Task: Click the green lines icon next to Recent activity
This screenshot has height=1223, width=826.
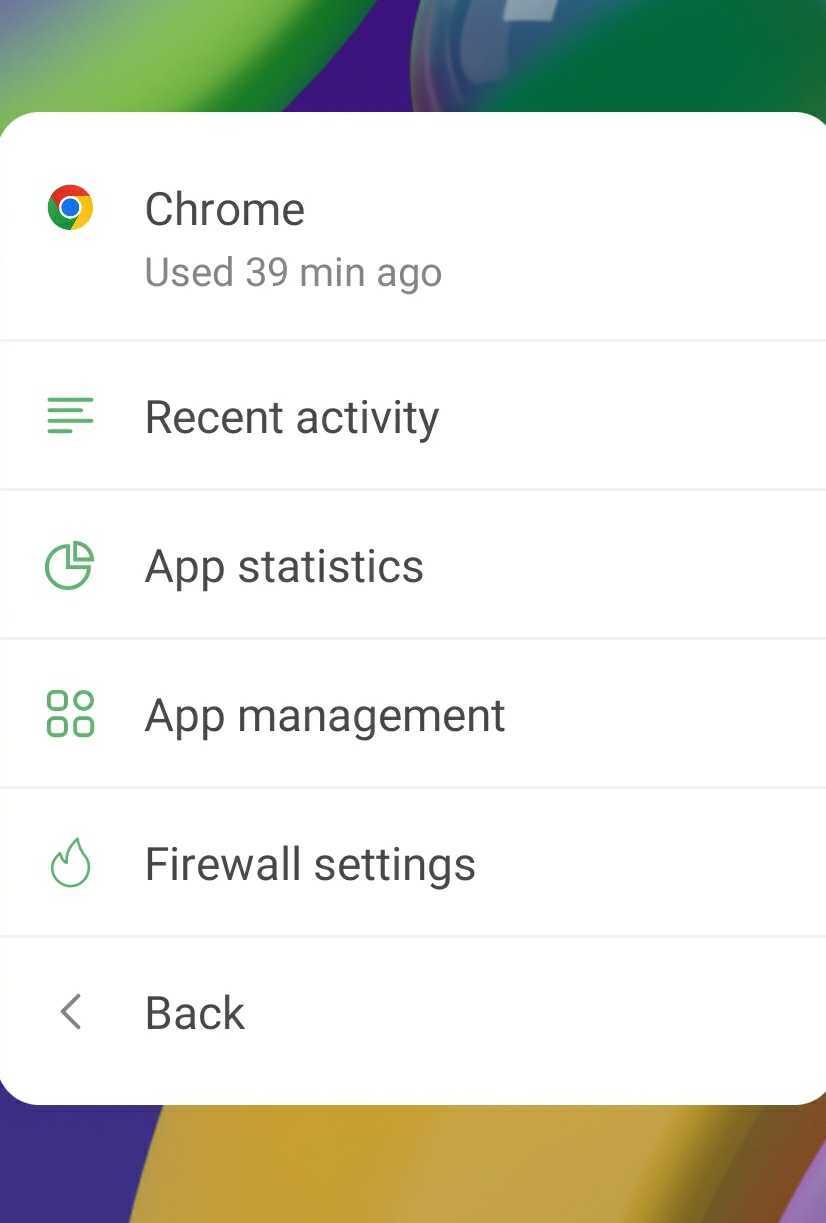Action: [69, 416]
